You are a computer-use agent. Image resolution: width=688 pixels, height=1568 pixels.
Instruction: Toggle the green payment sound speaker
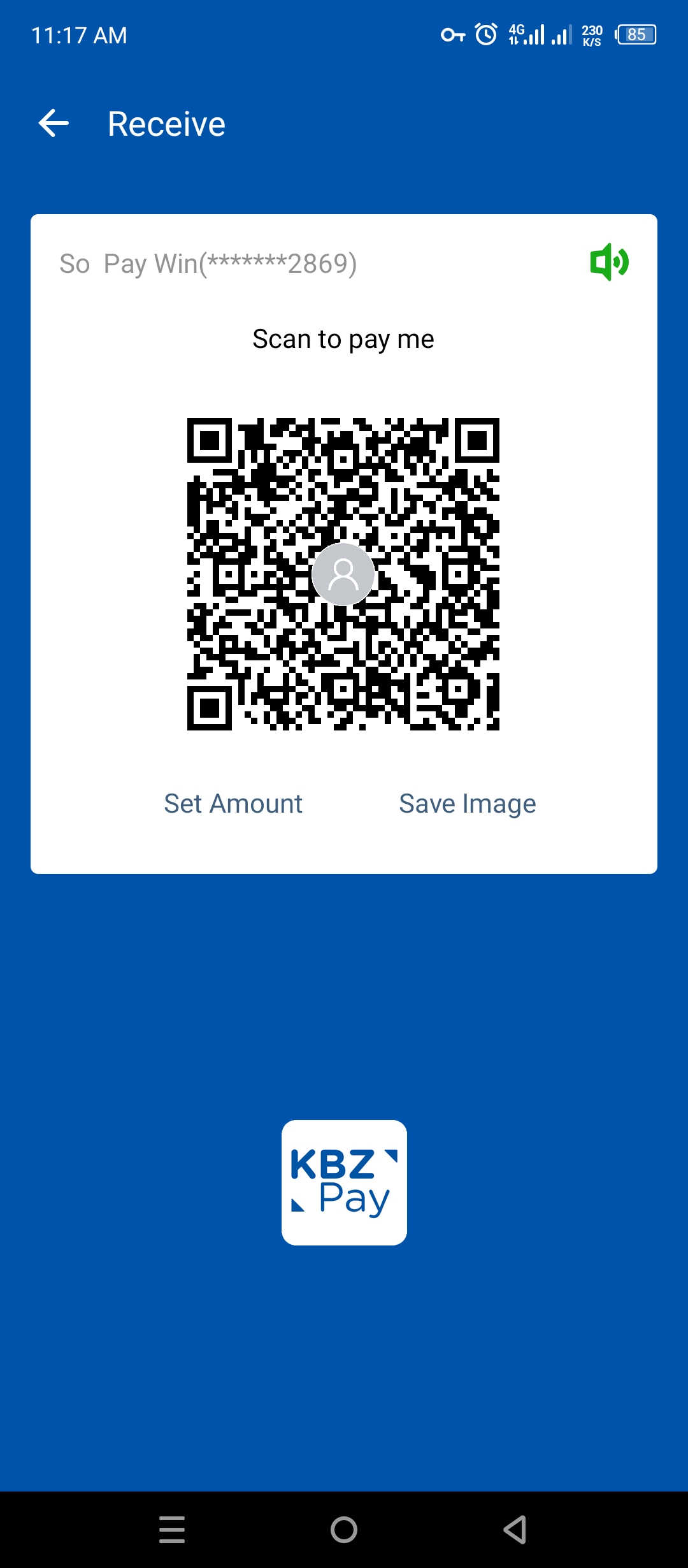click(609, 262)
